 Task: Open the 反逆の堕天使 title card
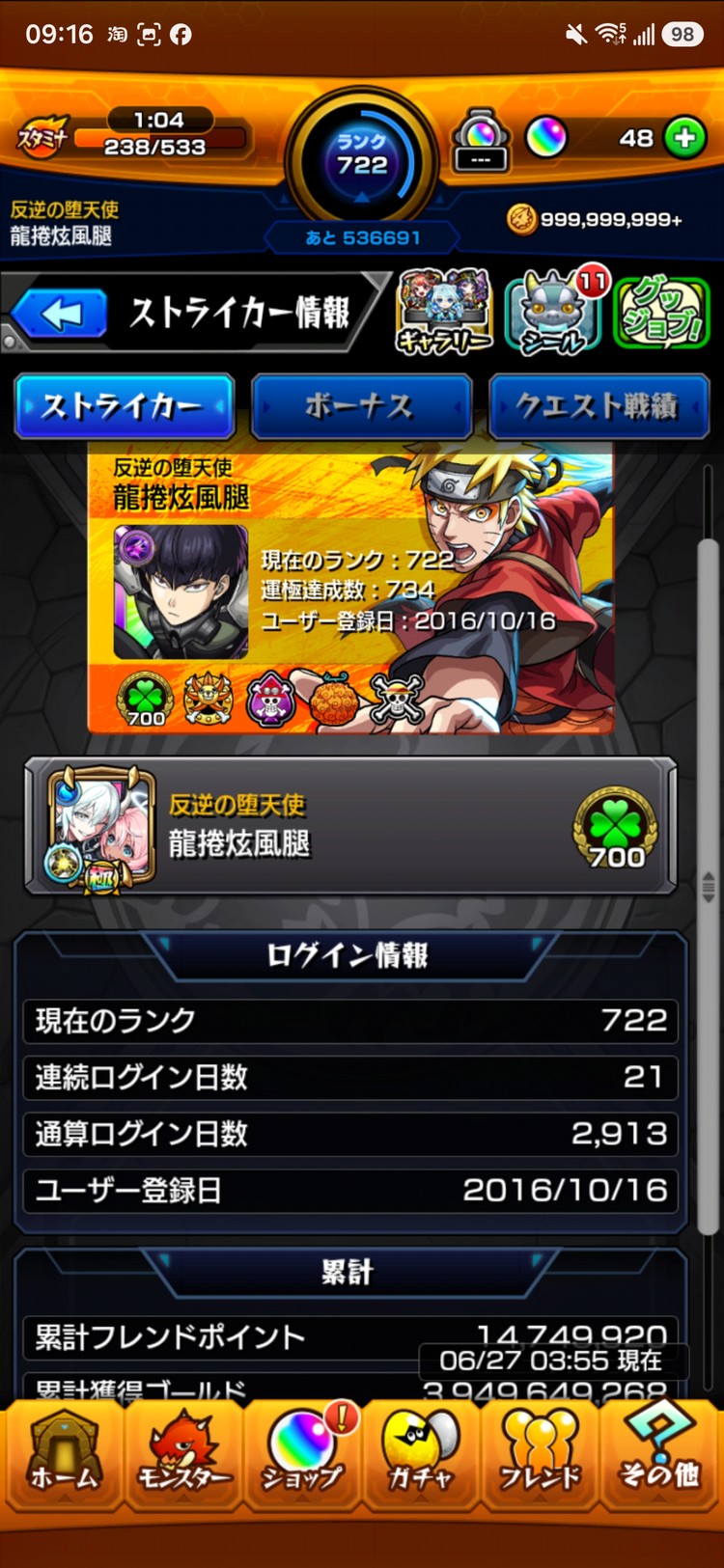click(349, 826)
